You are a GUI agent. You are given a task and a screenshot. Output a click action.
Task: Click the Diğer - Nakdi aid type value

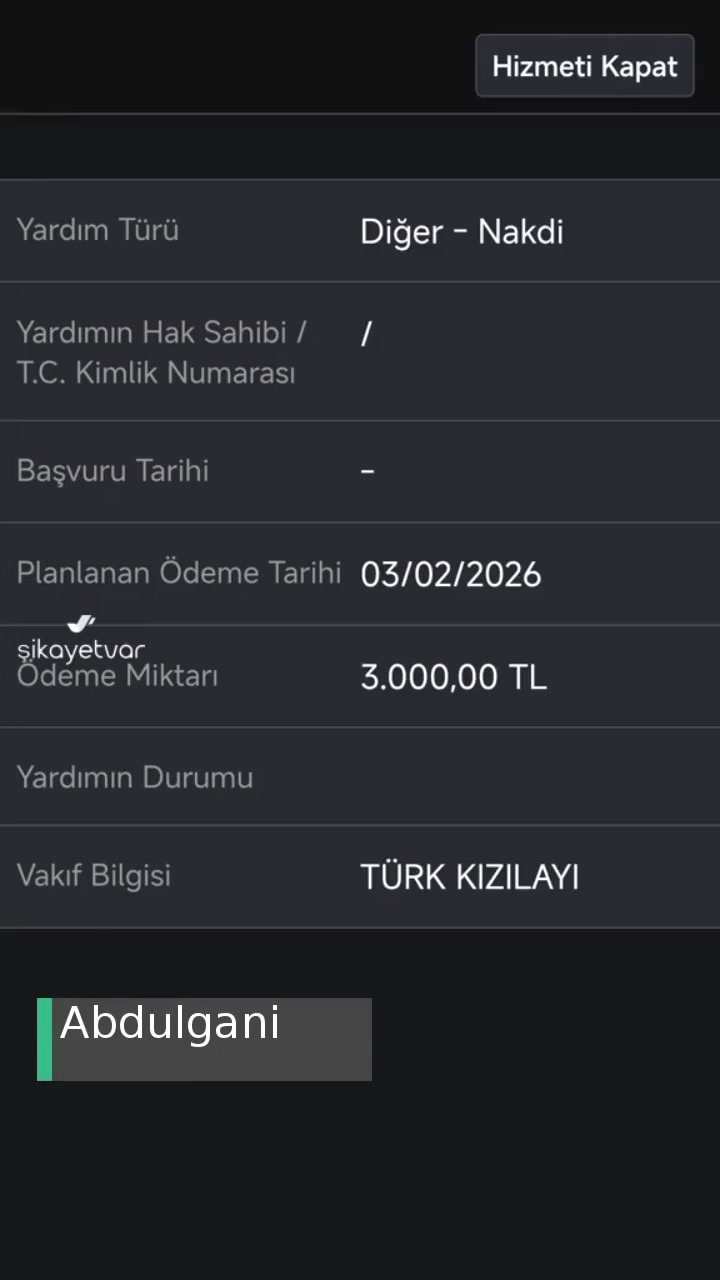click(462, 231)
